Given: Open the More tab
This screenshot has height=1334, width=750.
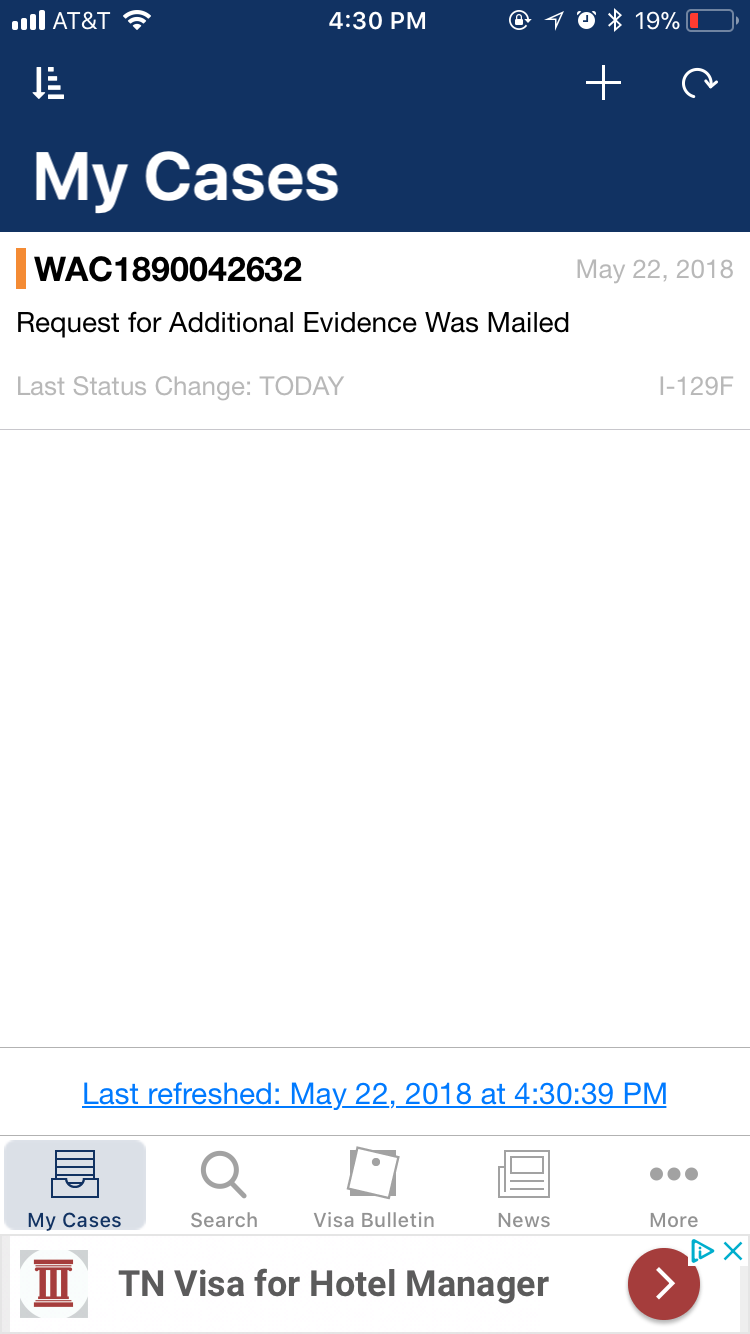Looking at the screenshot, I should tap(674, 1186).
